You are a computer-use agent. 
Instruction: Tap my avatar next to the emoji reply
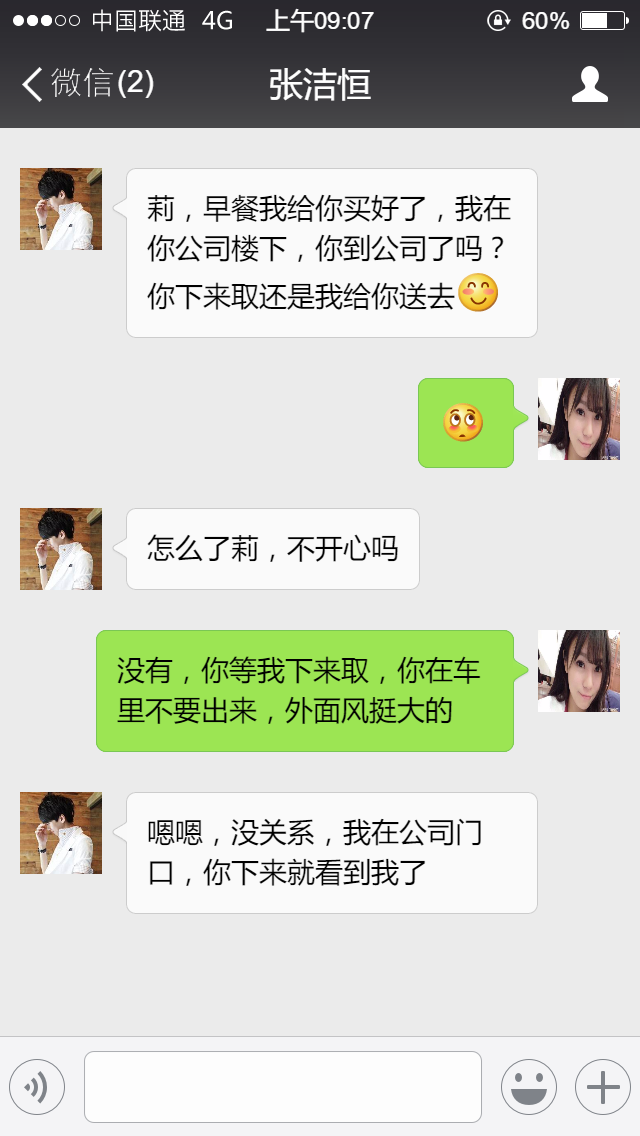tap(578, 419)
